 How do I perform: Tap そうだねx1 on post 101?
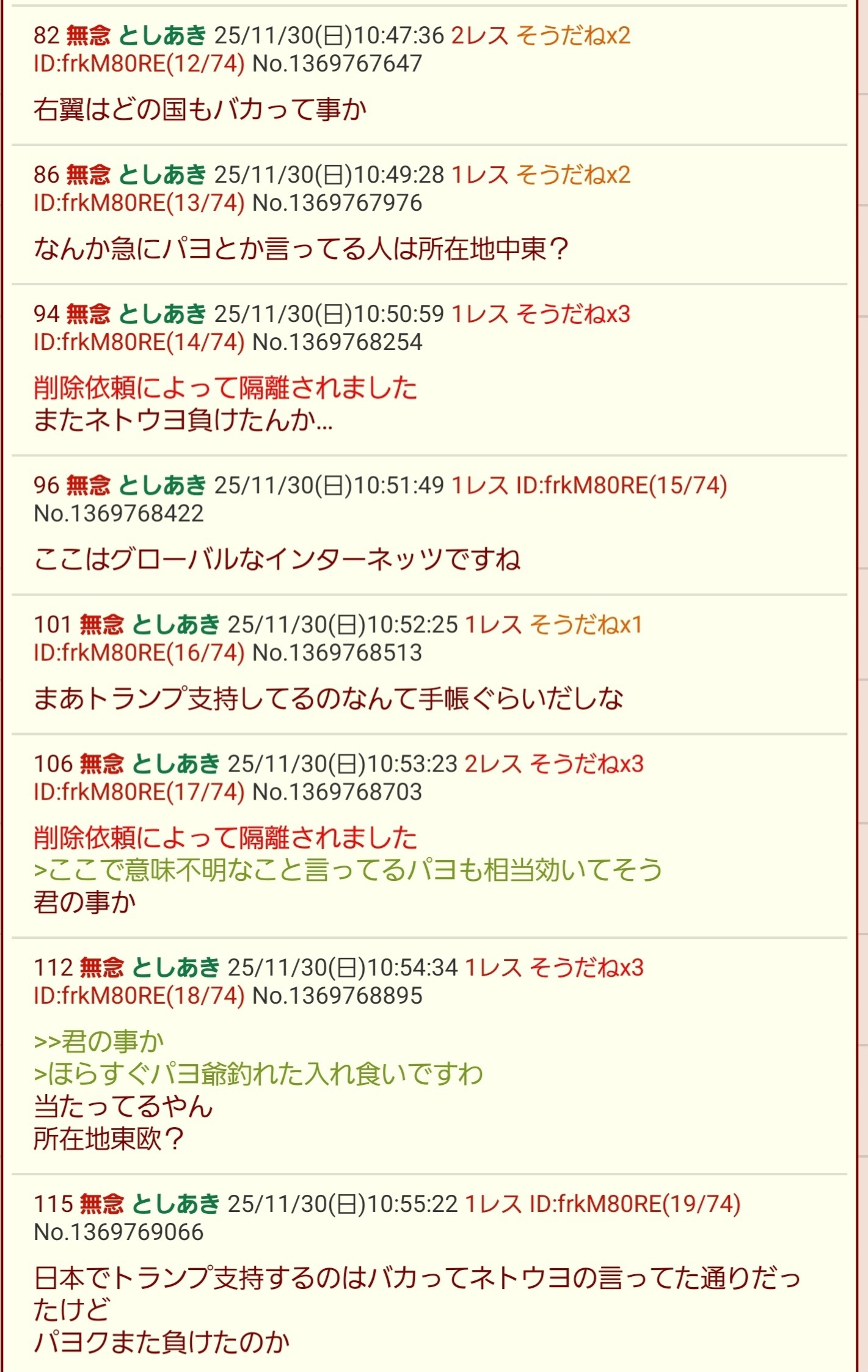point(585,625)
